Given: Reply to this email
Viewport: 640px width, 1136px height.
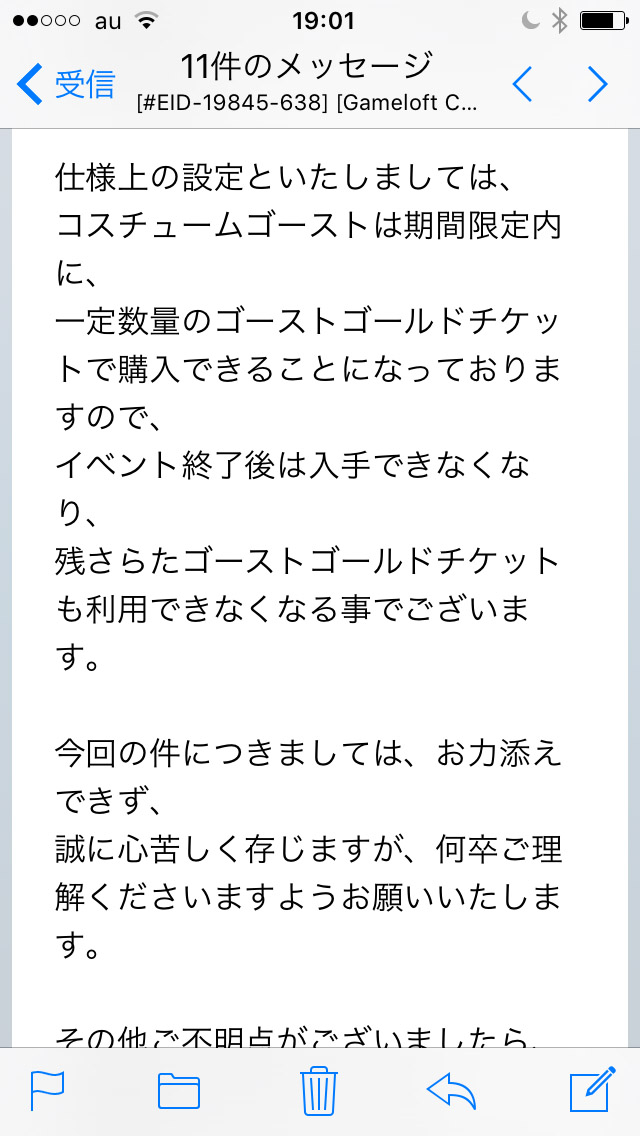Looking at the screenshot, I should click(451, 1090).
